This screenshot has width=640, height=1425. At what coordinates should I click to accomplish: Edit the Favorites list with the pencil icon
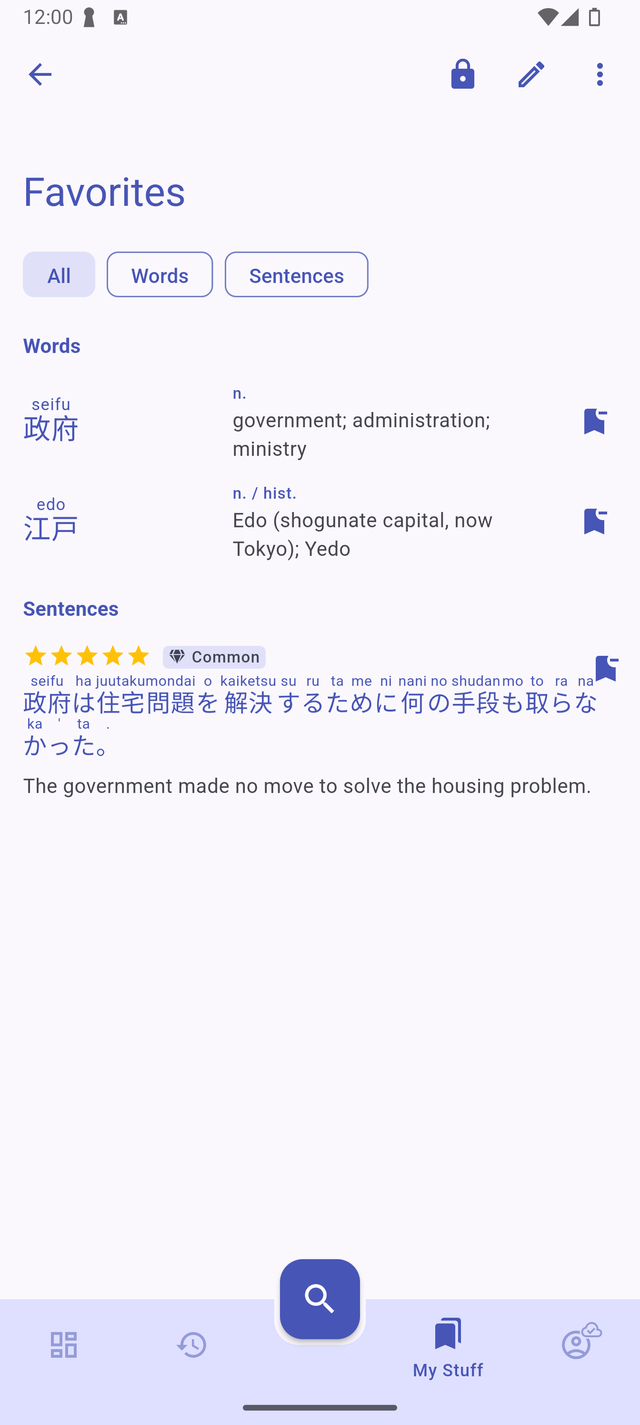531,74
